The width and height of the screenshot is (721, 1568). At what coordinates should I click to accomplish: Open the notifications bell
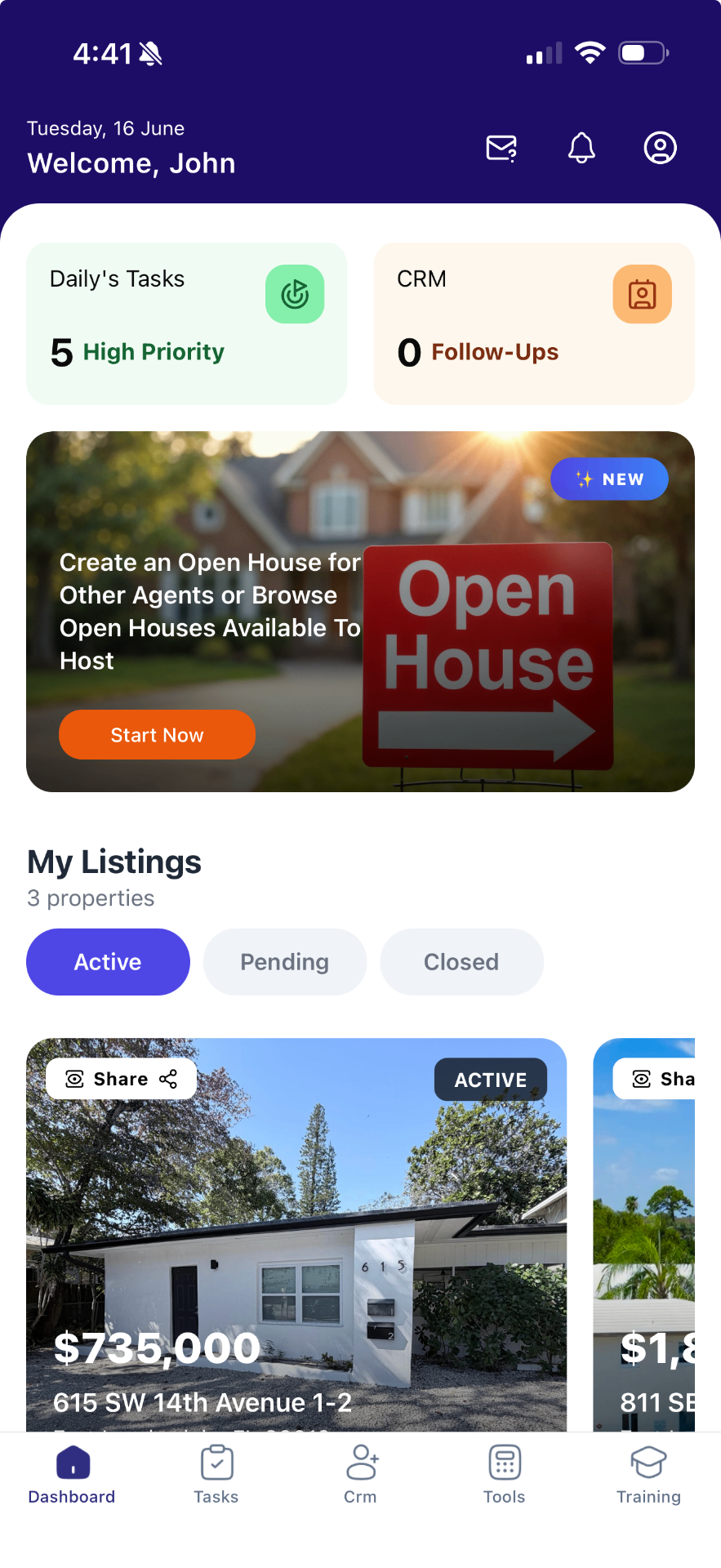tap(581, 148)
